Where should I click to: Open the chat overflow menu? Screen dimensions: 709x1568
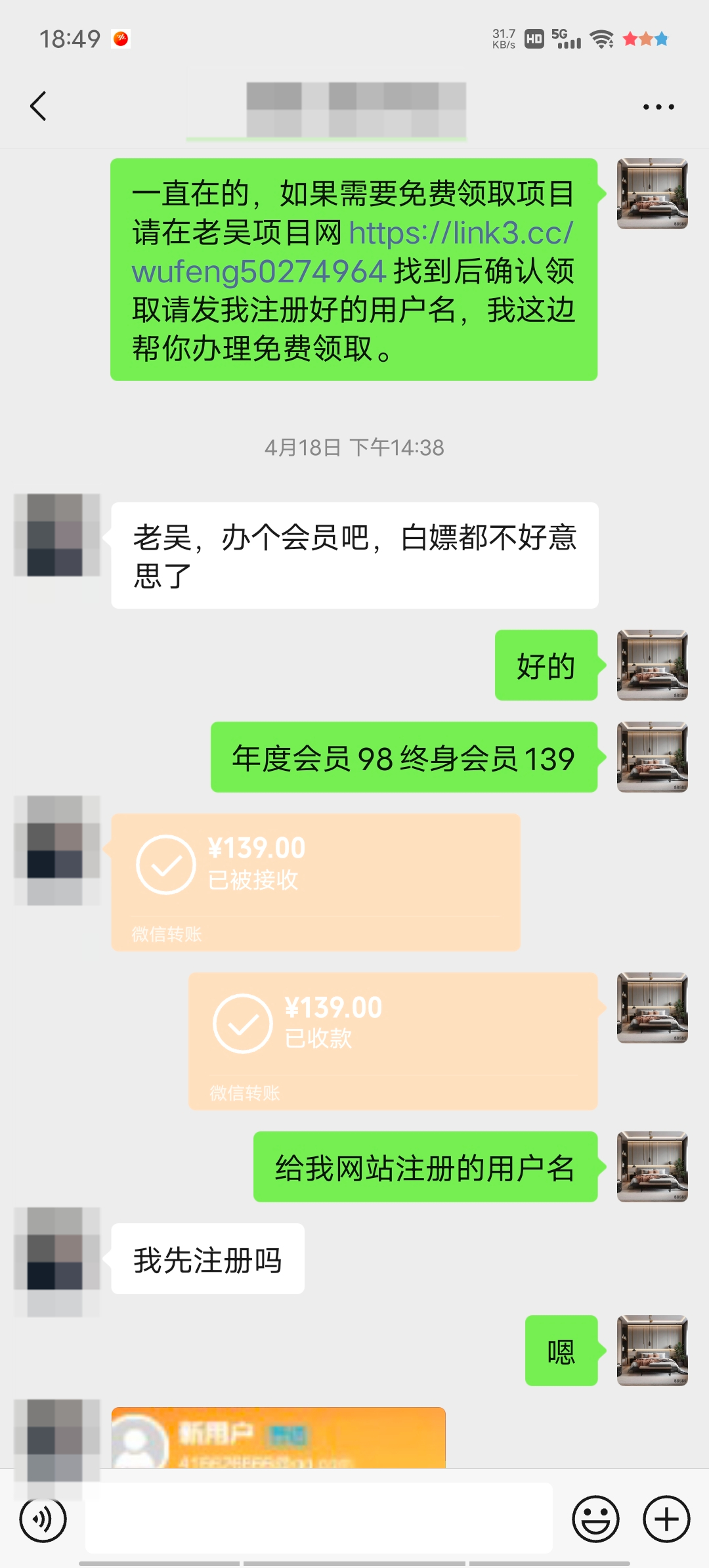coord(658,106)
